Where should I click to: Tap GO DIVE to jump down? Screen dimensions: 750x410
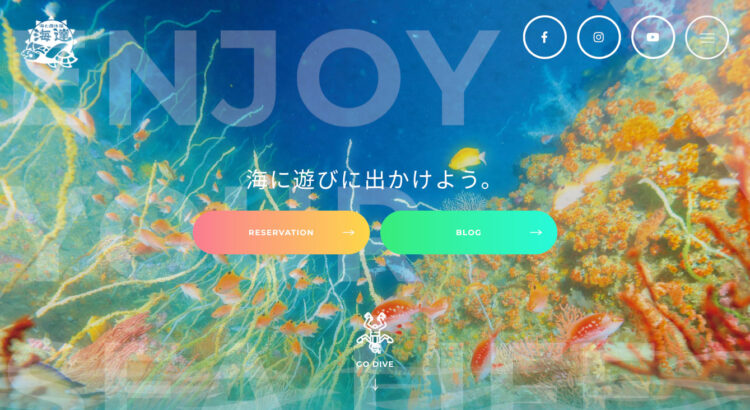point(375,350)
